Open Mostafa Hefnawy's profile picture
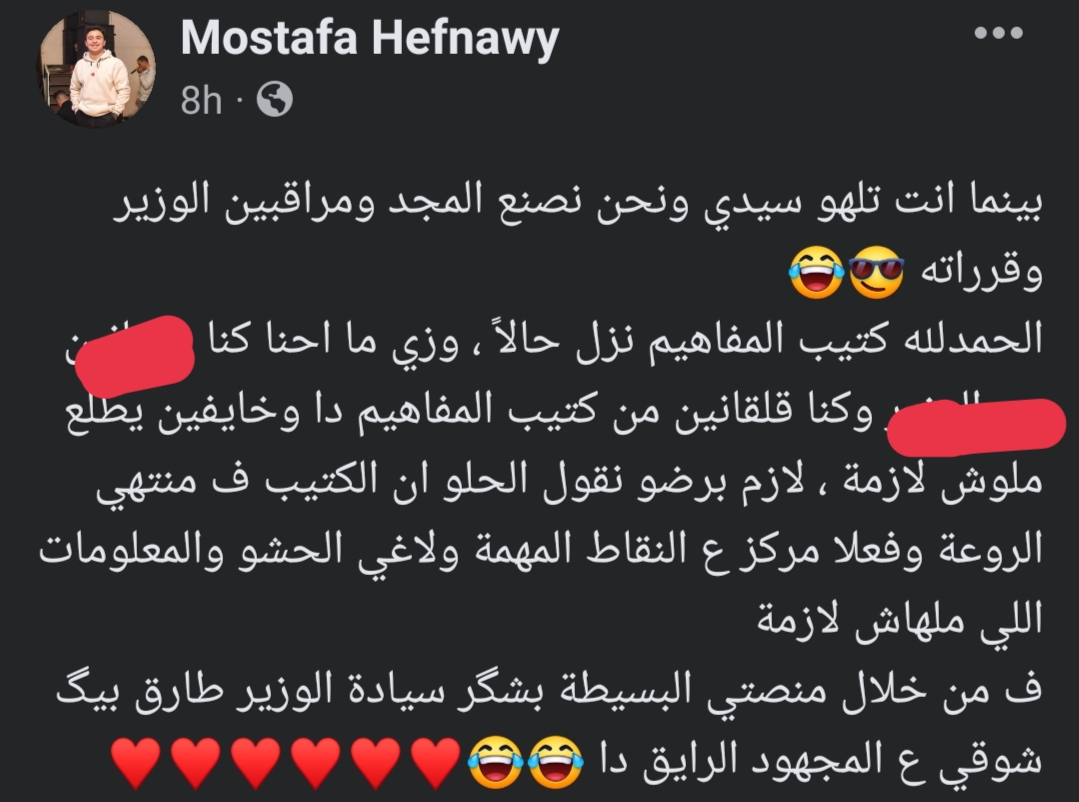 97,71
